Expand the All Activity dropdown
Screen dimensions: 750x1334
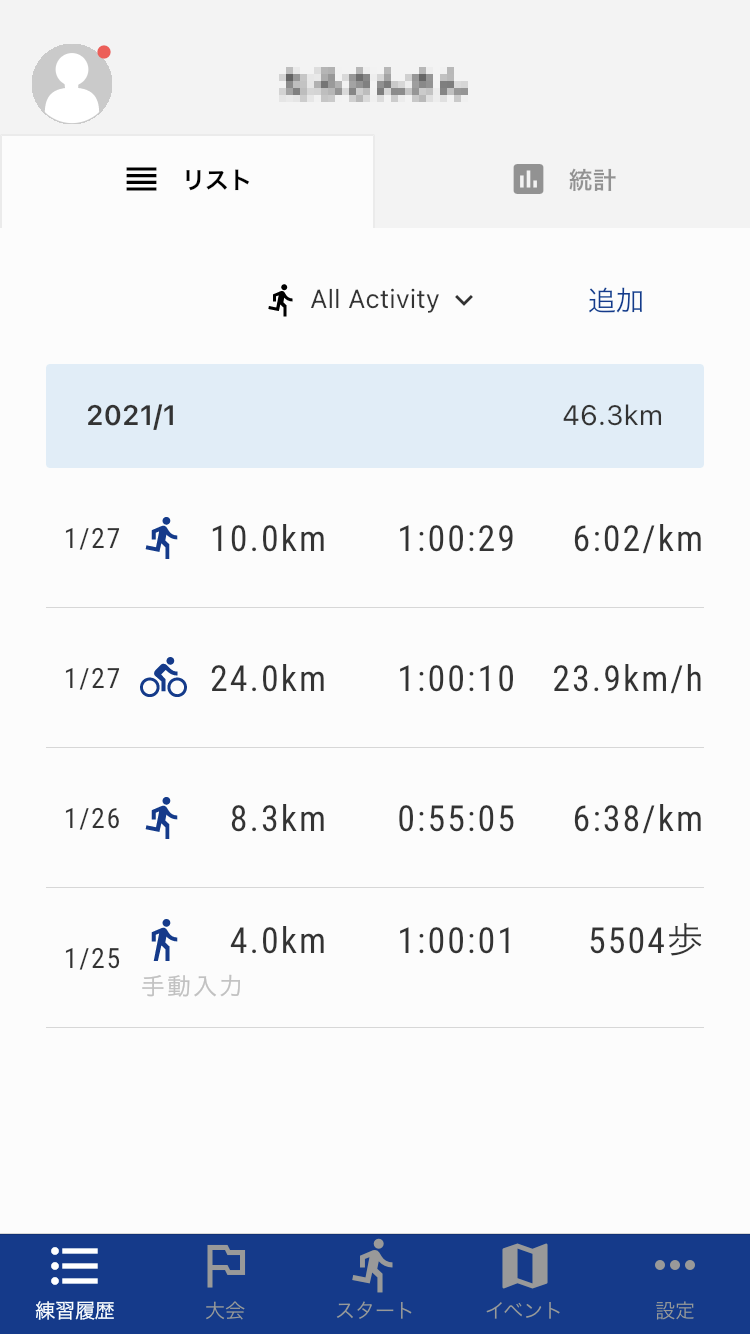(371, 300)
